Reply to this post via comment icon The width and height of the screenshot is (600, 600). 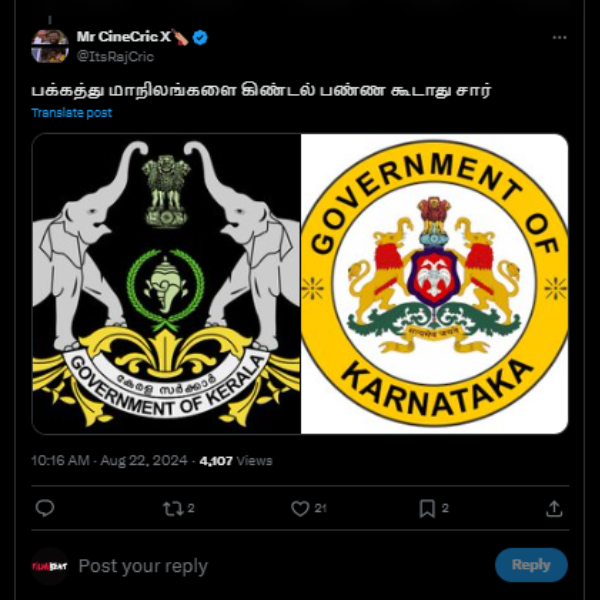[x=45, y=509]
